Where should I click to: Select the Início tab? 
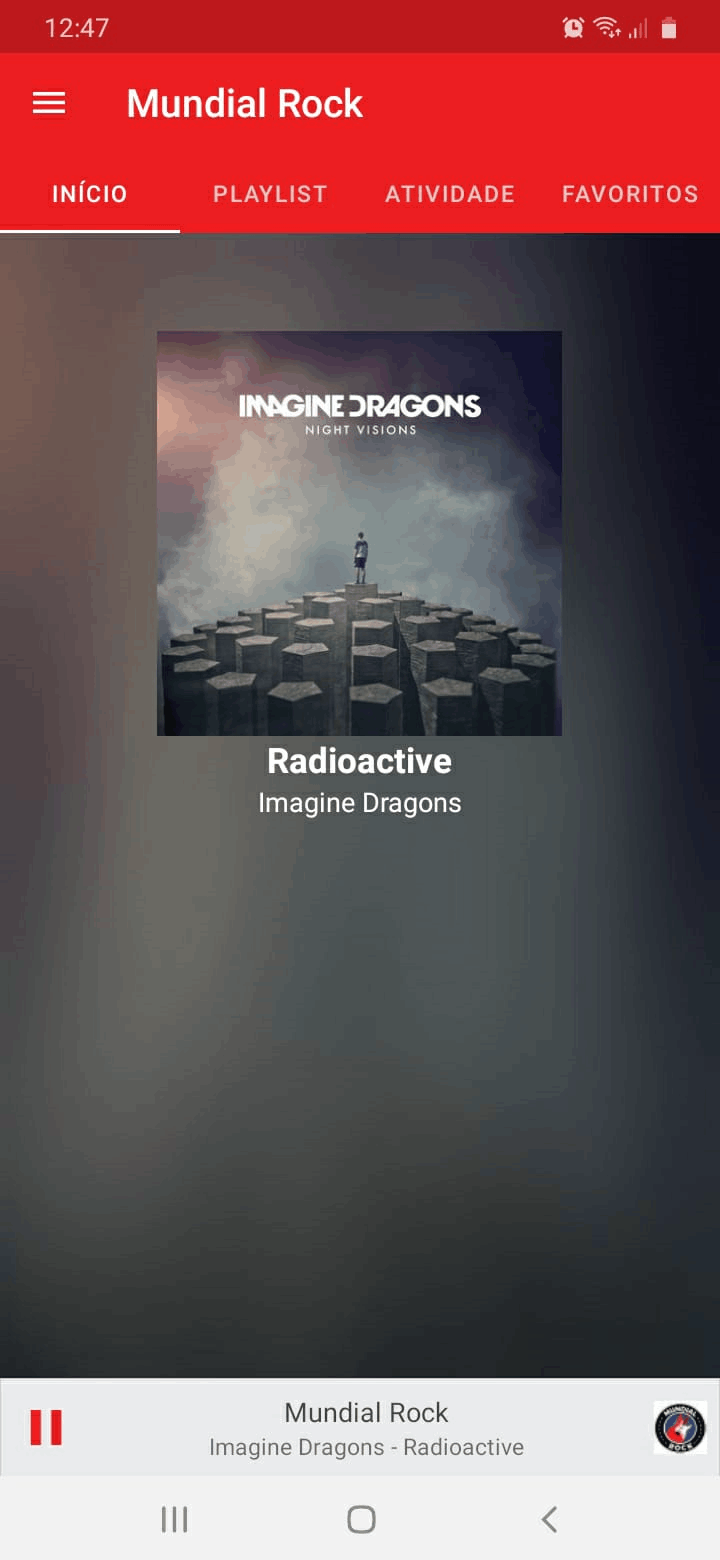click(90, 194)
